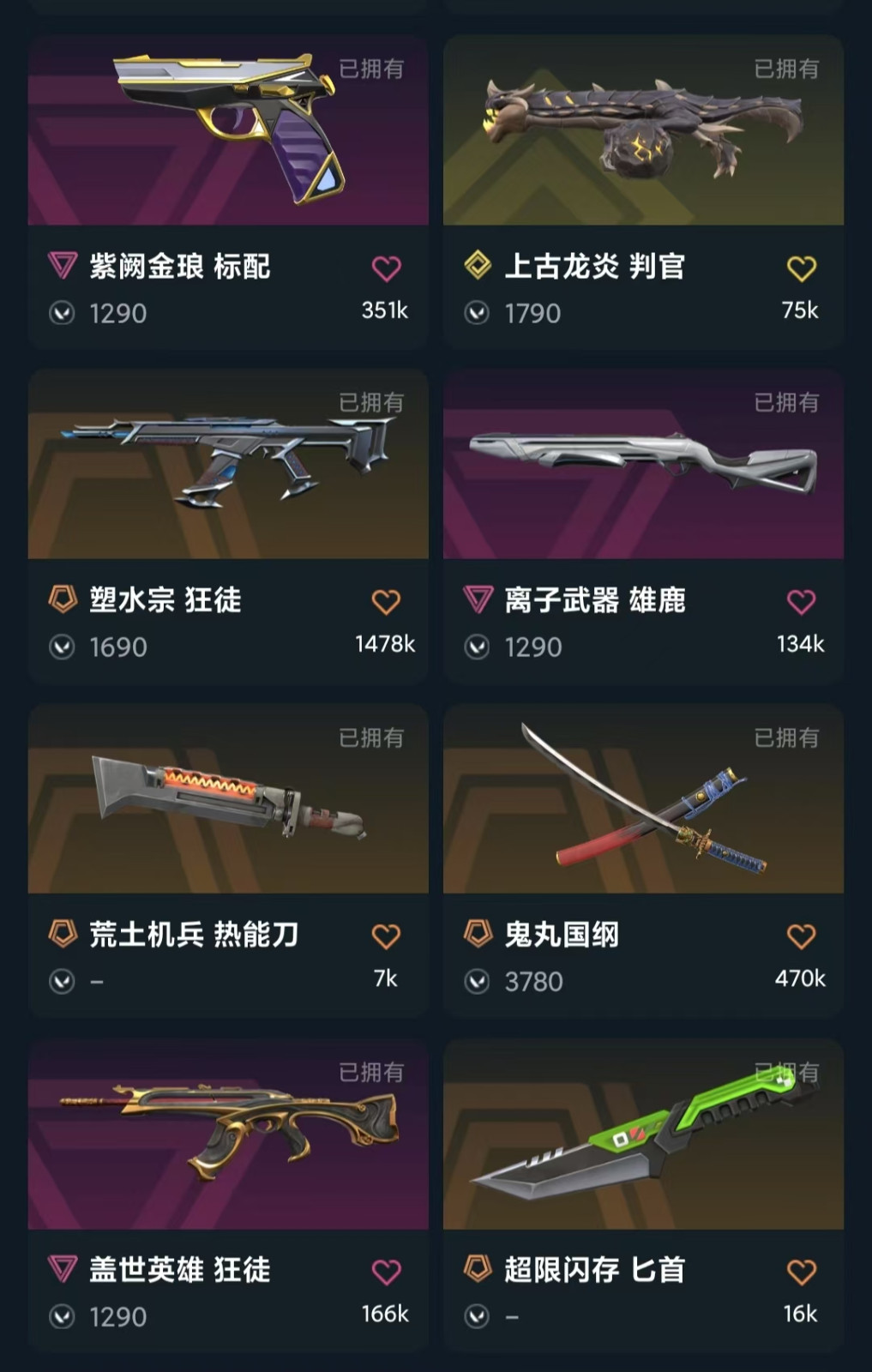The height and width of the screenshot is (1372, 872).
Task: Favorite the 离子武器 雄鹿 skin
Action: [801, 602]
